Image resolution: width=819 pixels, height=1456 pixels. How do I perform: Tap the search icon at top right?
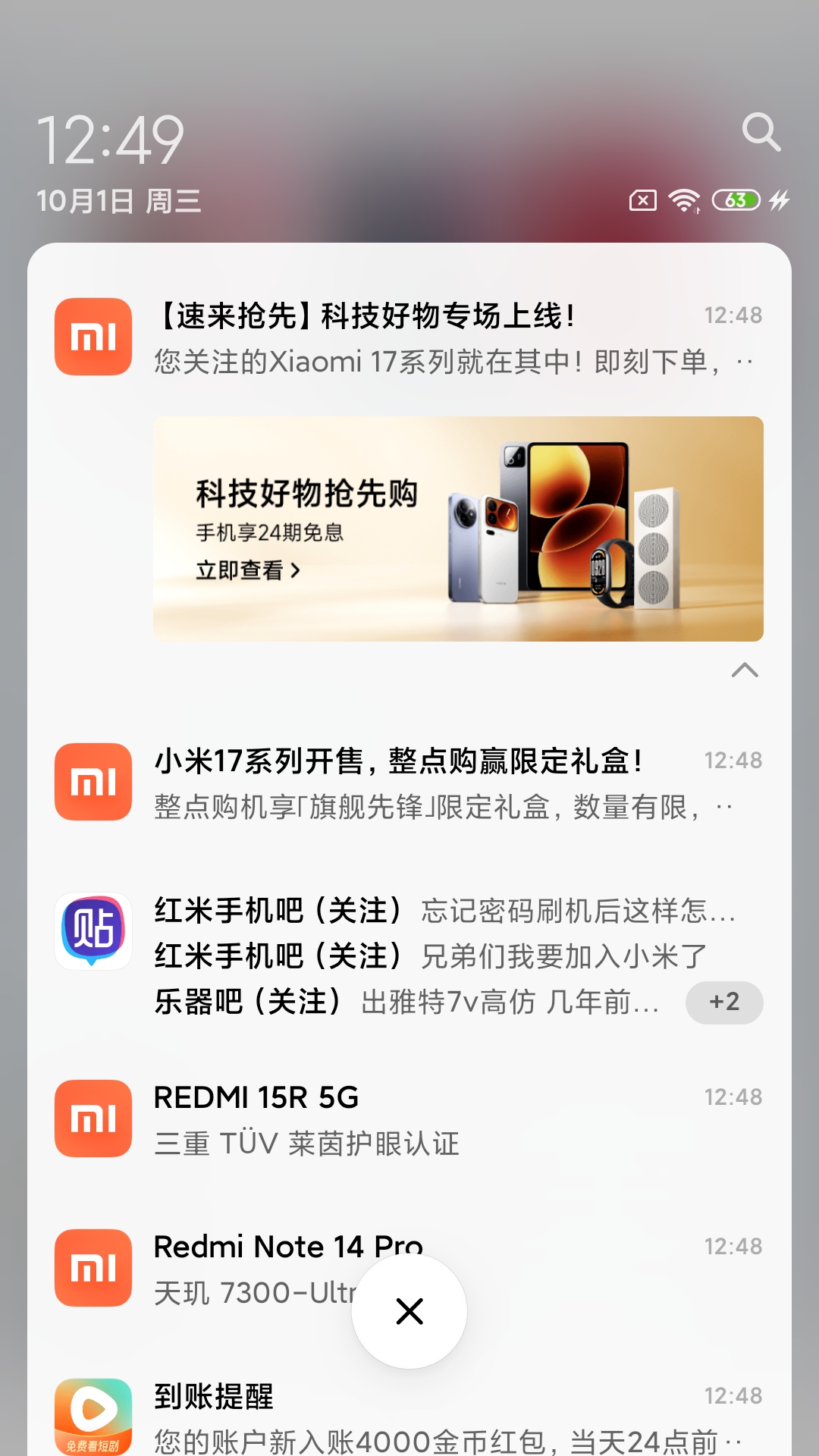[761, 133]
